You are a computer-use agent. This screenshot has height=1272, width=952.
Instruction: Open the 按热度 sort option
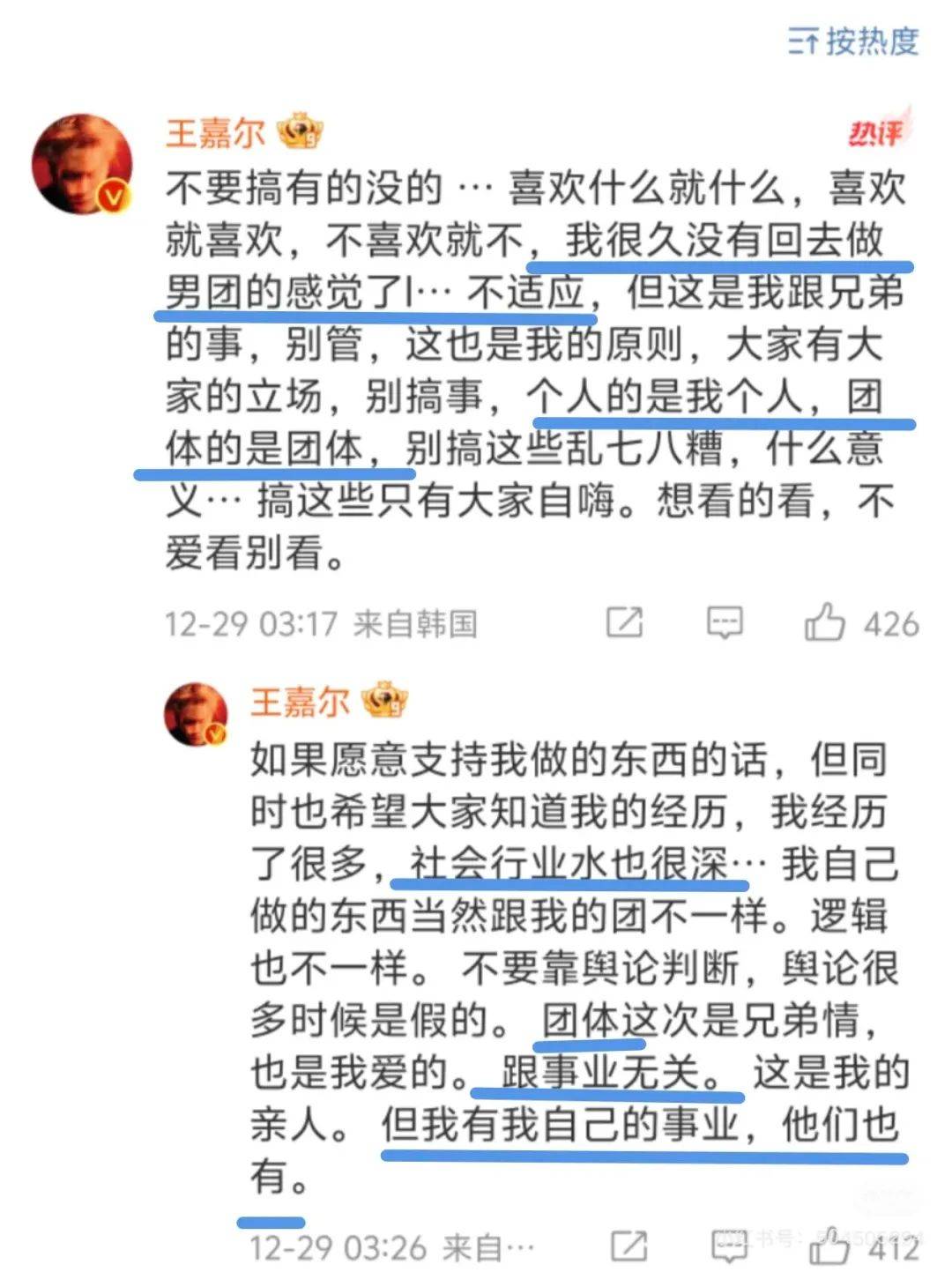(x=853, y=41)
